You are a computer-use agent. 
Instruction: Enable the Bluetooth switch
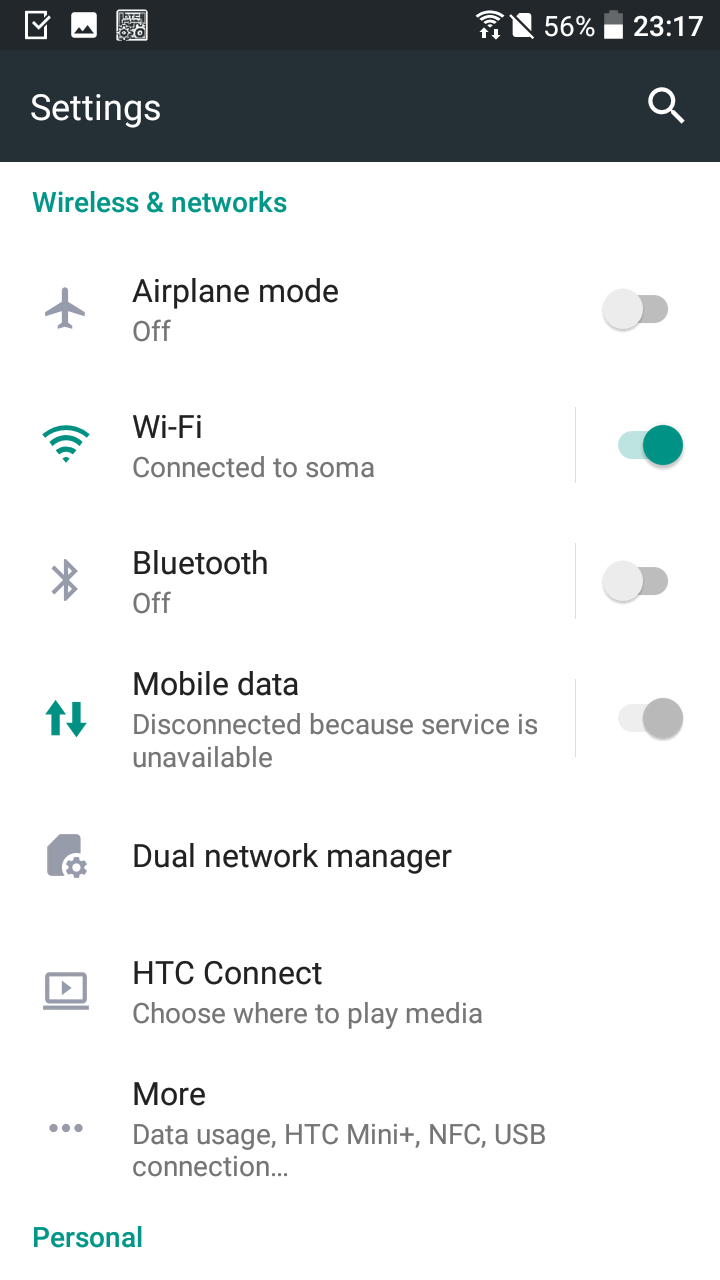click(x=635, y=582)
